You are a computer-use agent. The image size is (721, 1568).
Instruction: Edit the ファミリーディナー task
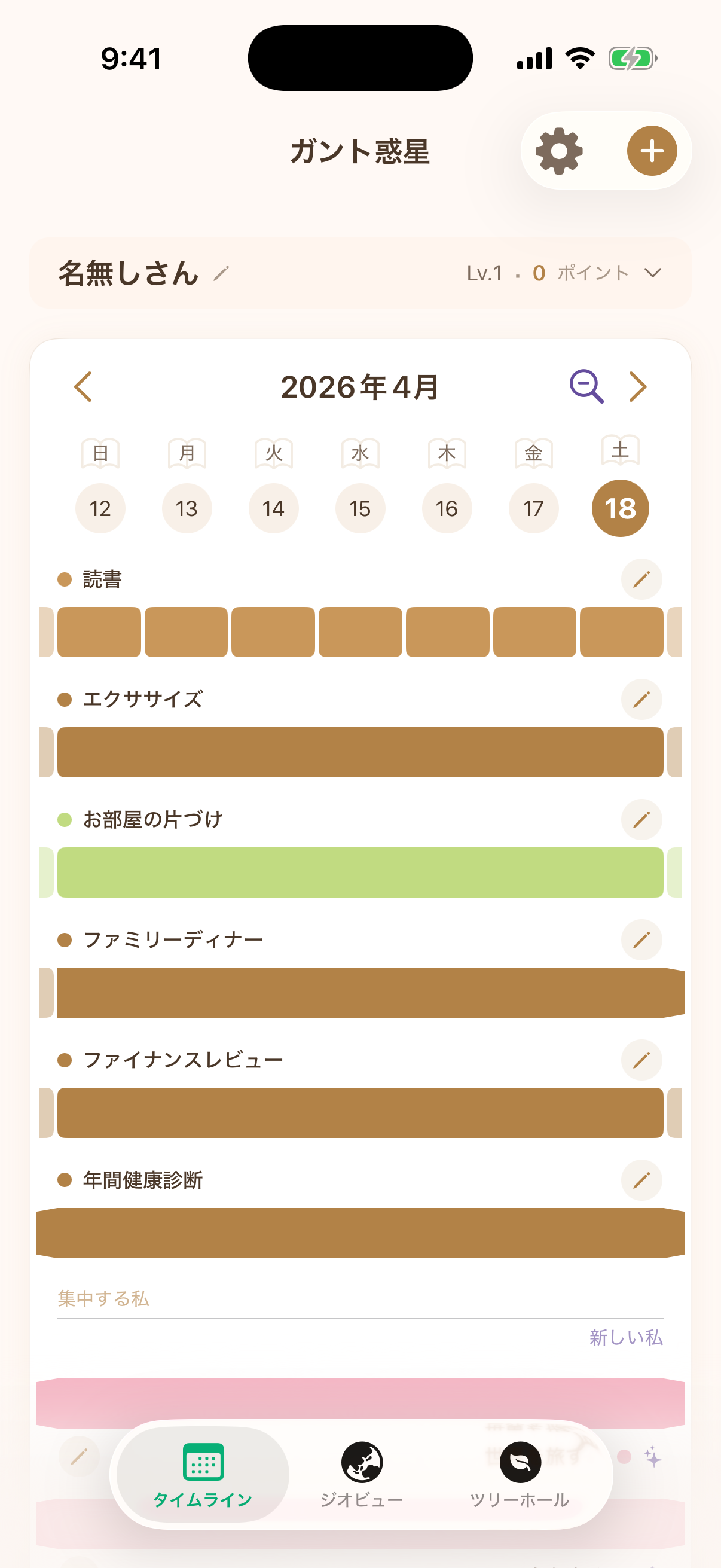coord(641,940)
